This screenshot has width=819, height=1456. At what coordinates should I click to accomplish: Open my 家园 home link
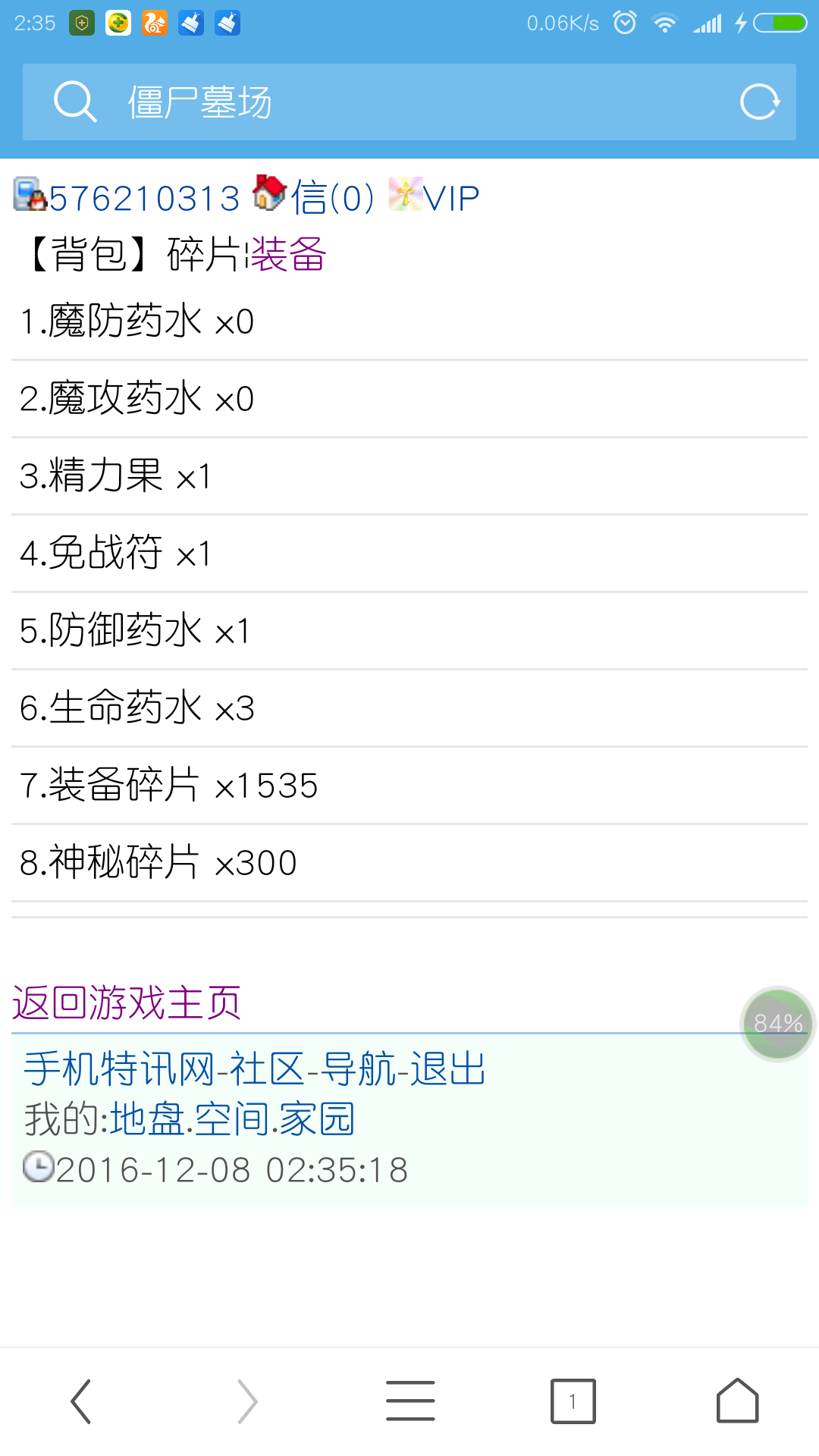(x=317, y=1119)
